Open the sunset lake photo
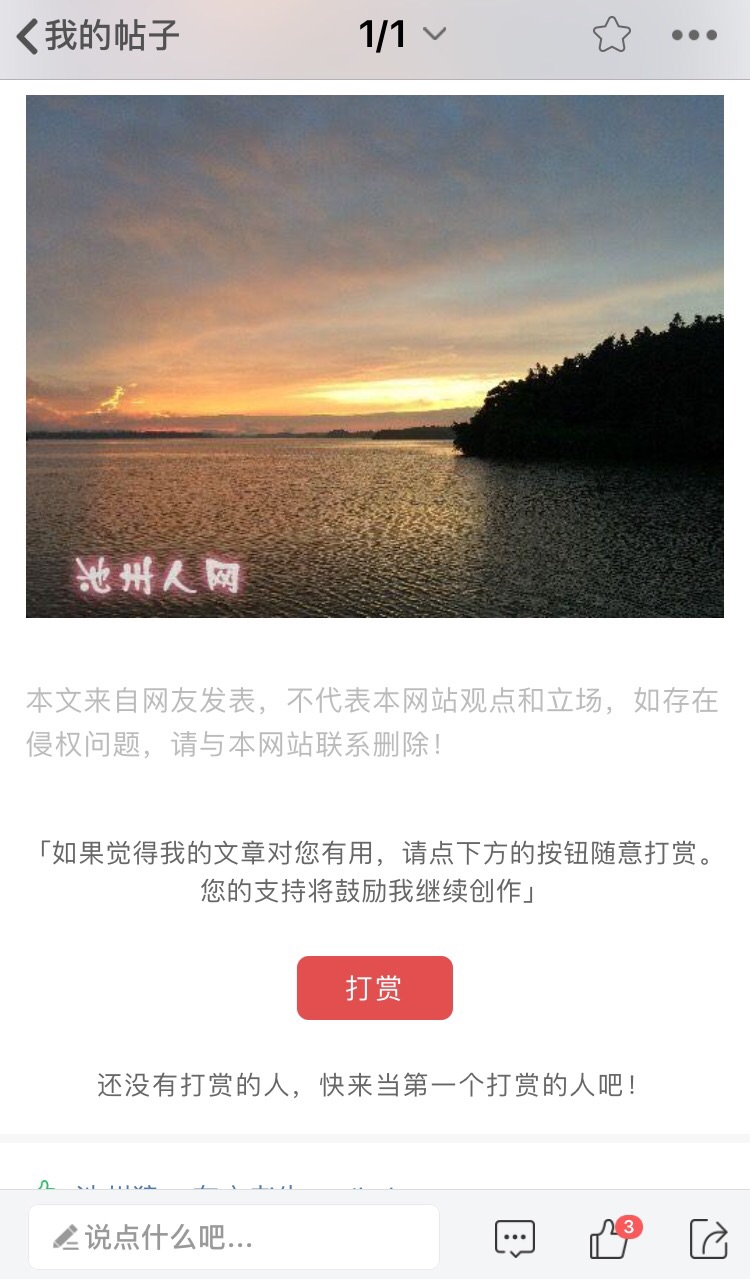This screenshot has width=750, height=1279. pos(374,356)
